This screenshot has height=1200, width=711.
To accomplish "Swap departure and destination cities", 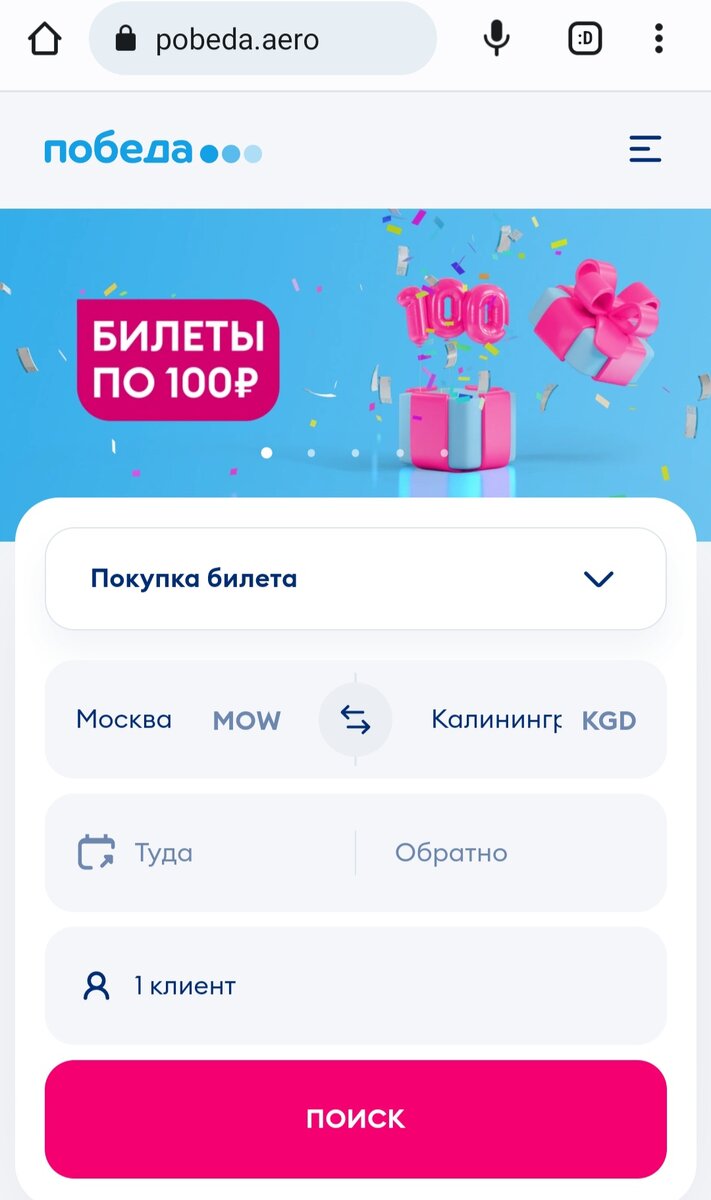I will click(x=355, y=720).
